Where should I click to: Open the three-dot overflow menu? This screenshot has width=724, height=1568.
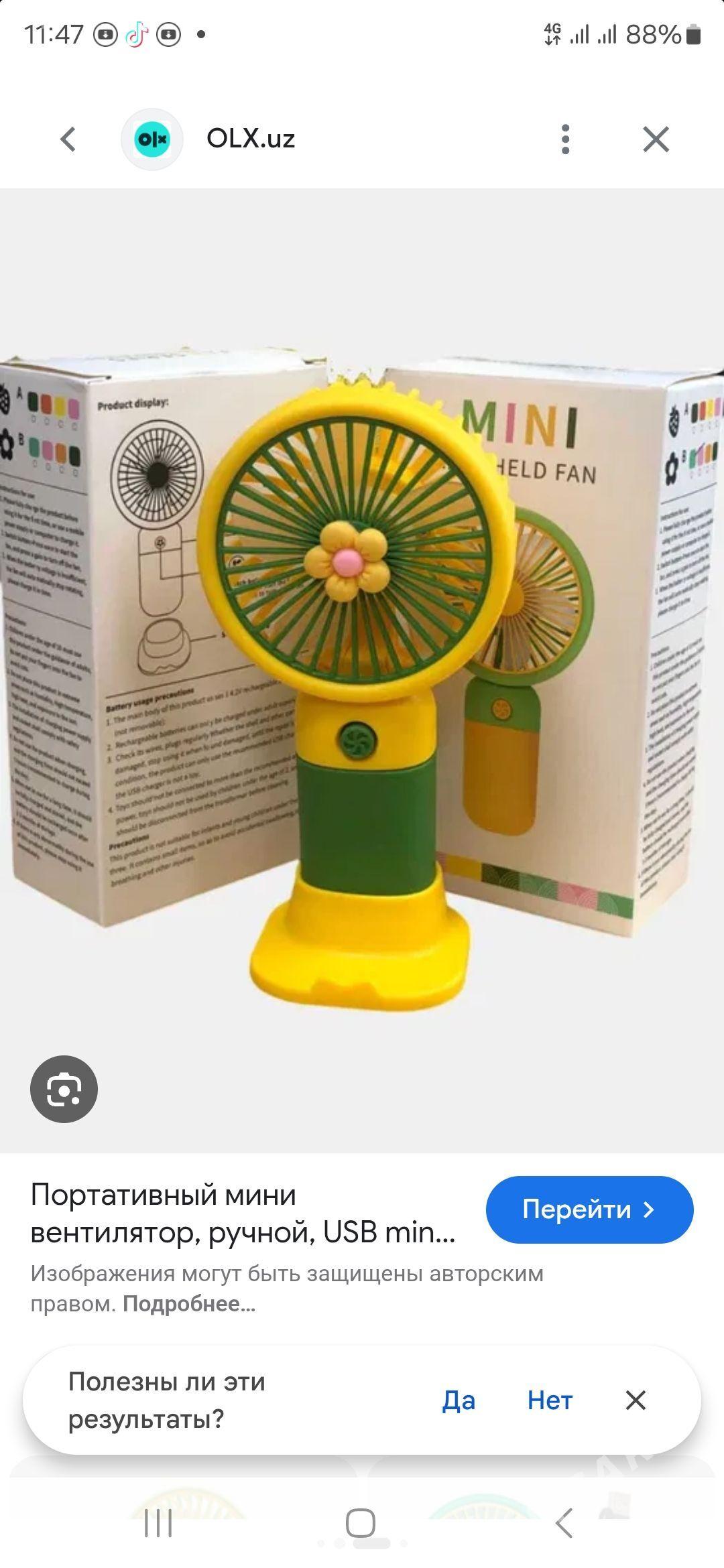pos(565,139)
